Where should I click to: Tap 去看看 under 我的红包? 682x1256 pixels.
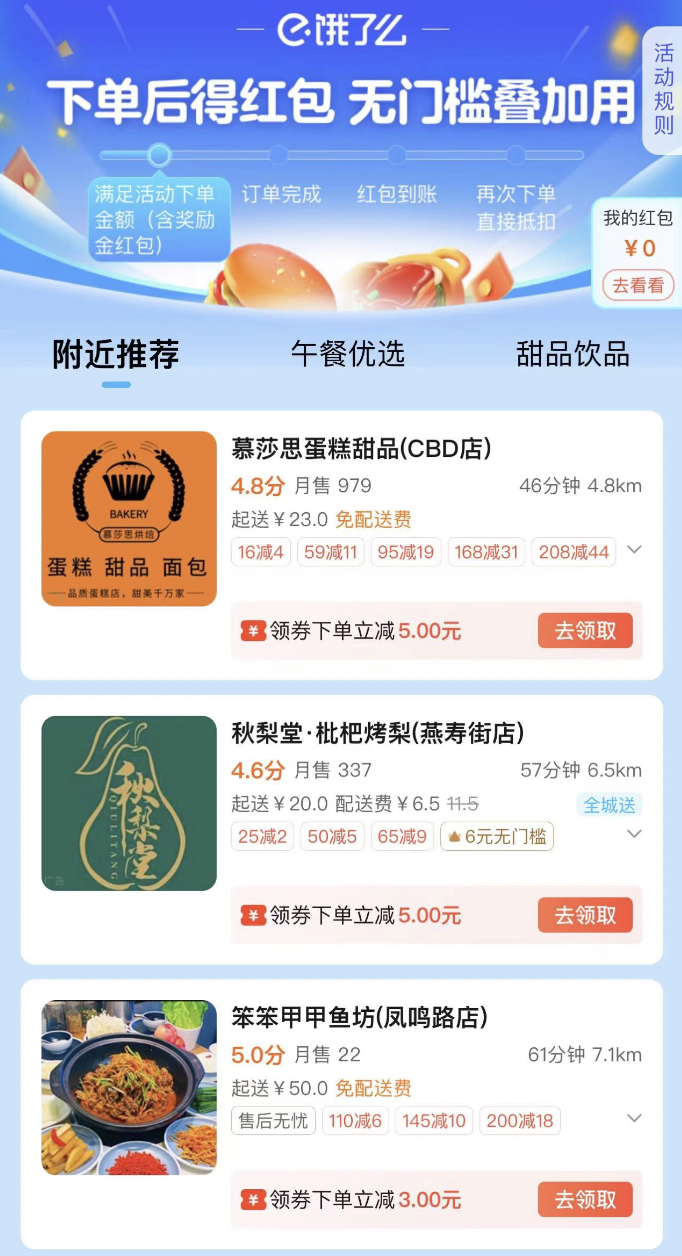[638, 285]
